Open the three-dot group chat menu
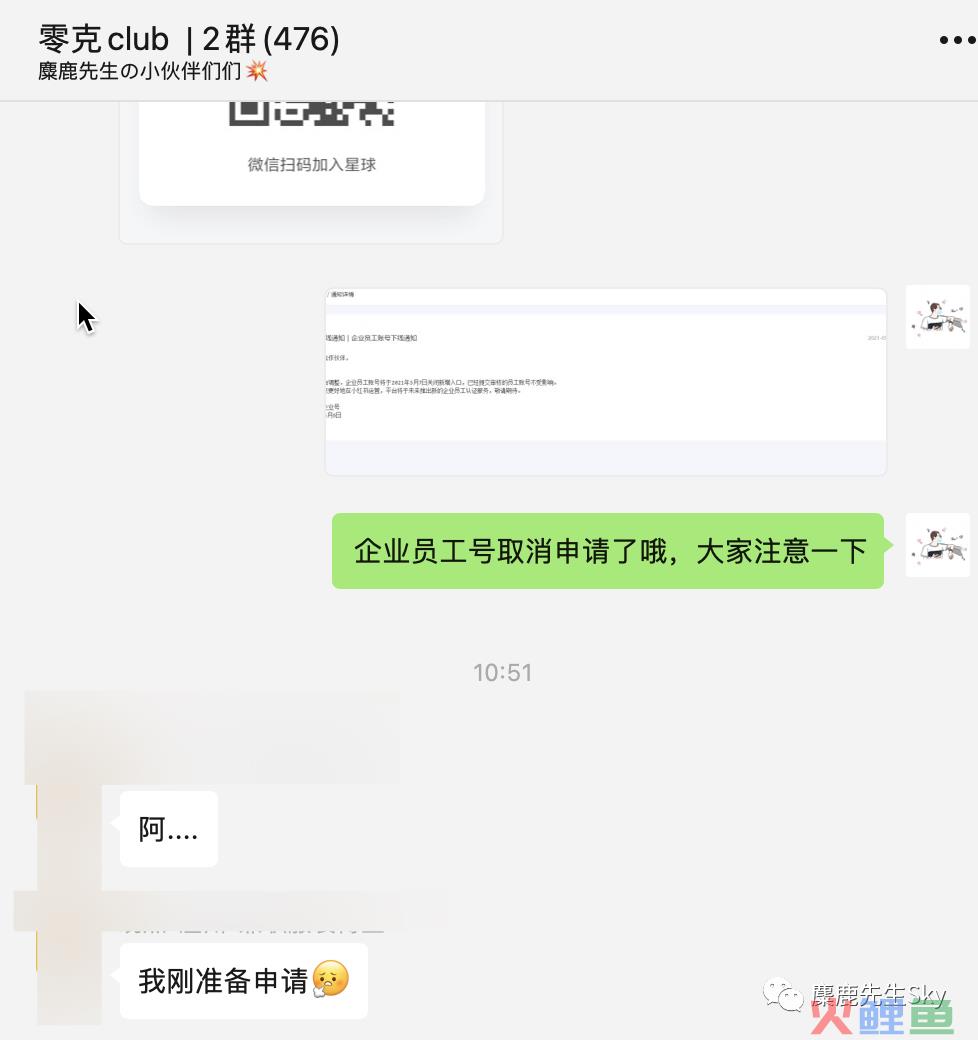The width and height of the screenshot is (978, 1040). coord(956,41)
